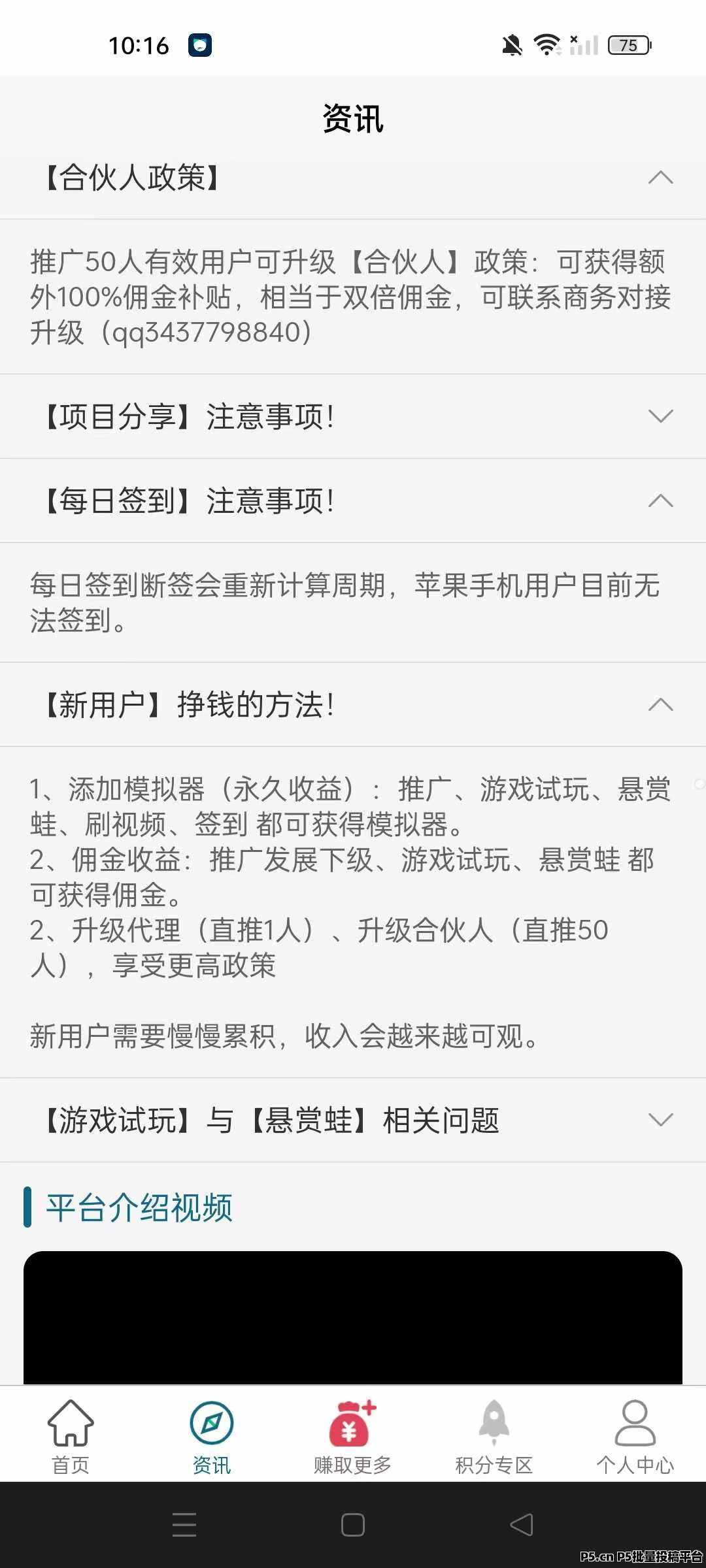Tap the system home button

[x=353, y=1525]
